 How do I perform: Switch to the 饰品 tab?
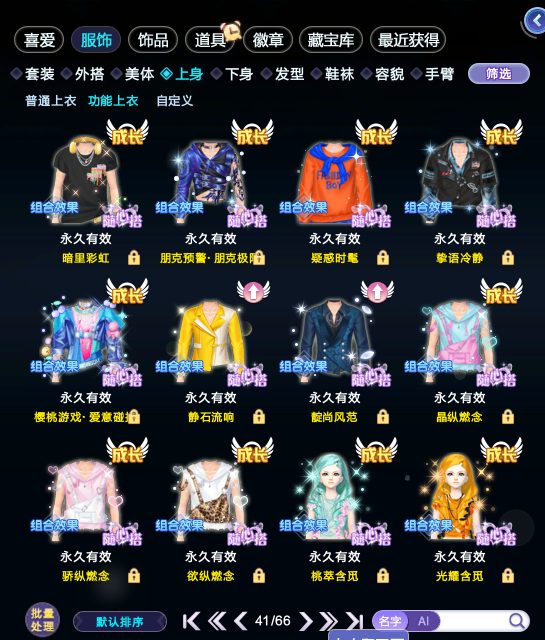(153, 40)
